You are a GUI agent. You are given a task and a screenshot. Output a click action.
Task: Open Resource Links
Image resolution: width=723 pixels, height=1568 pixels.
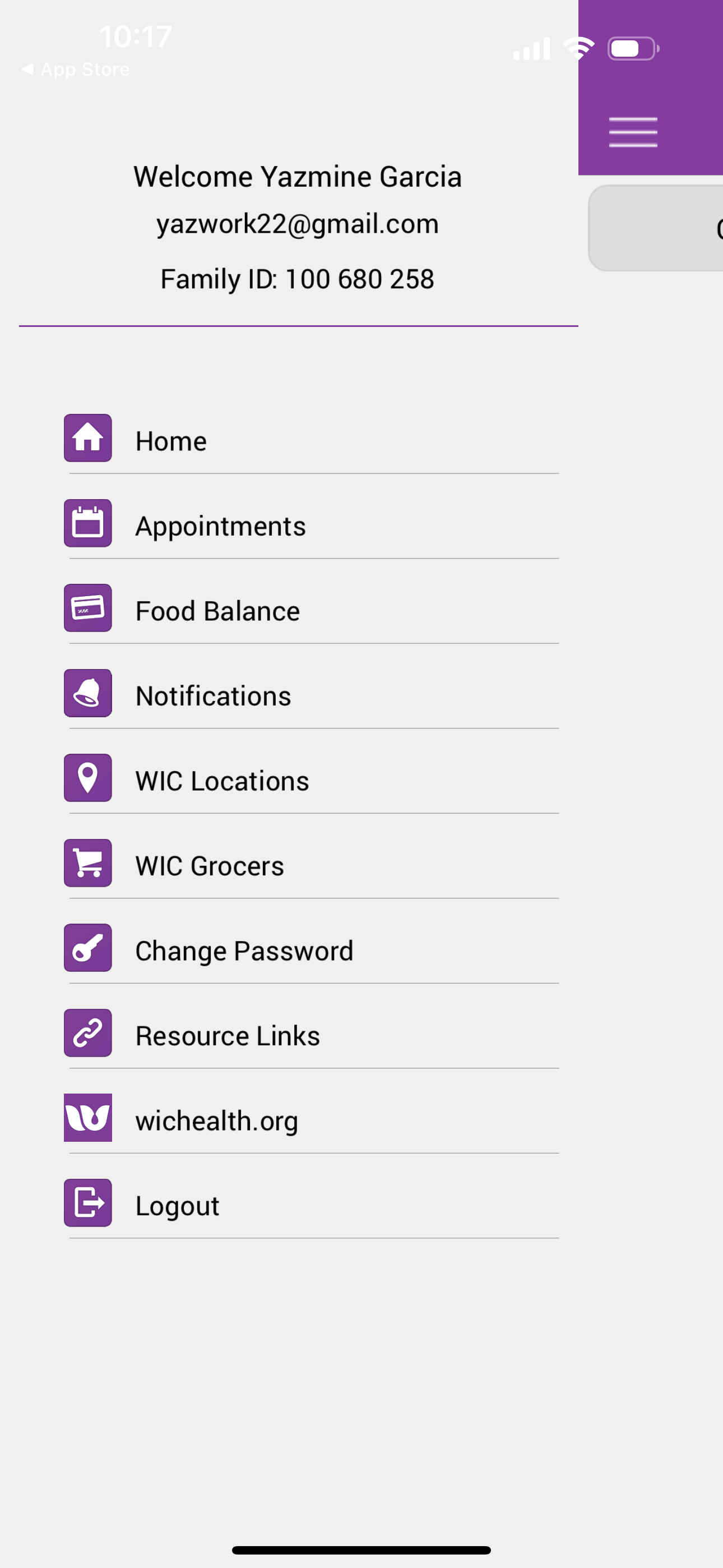[311, 1034]
